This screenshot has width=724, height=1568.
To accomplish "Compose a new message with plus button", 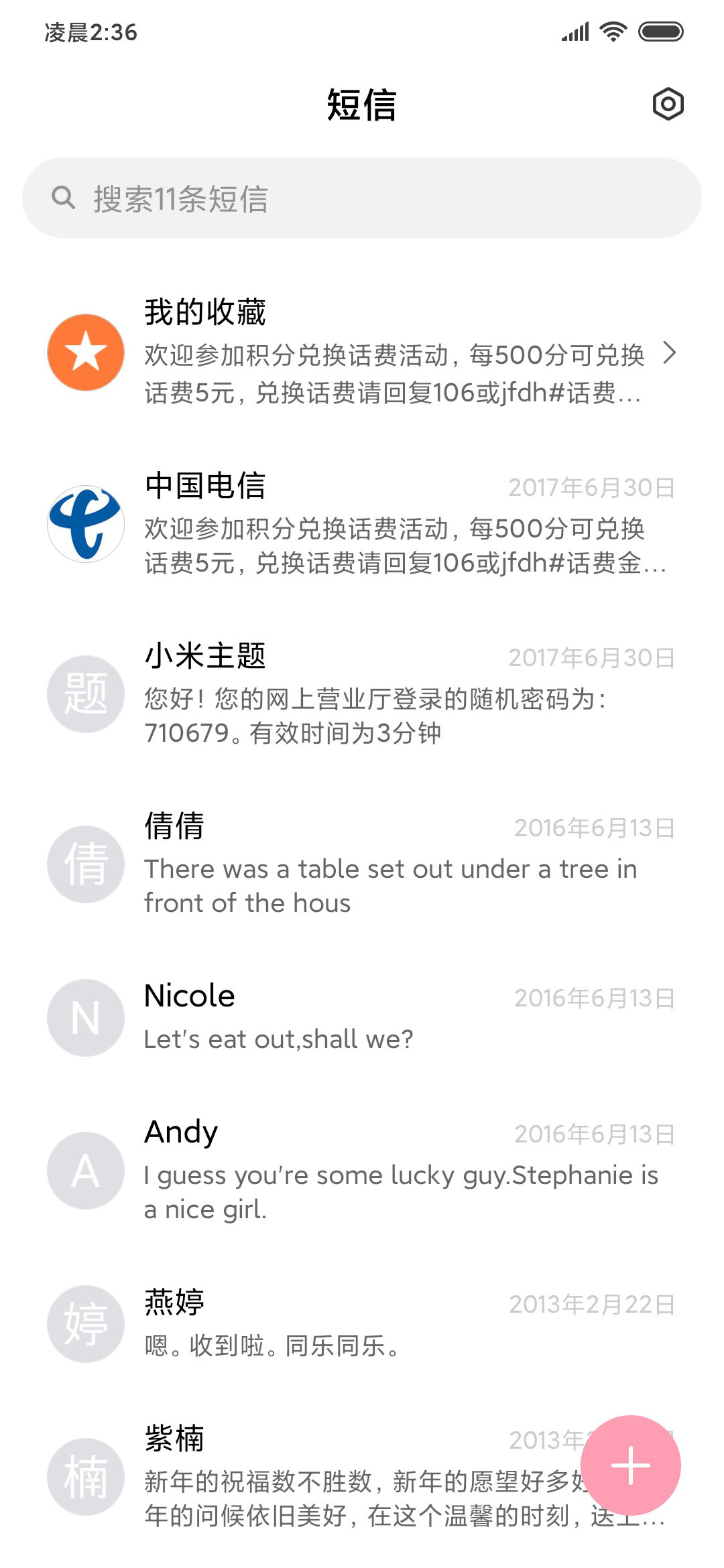I will pyautogui.click(x=630, y=1465).
